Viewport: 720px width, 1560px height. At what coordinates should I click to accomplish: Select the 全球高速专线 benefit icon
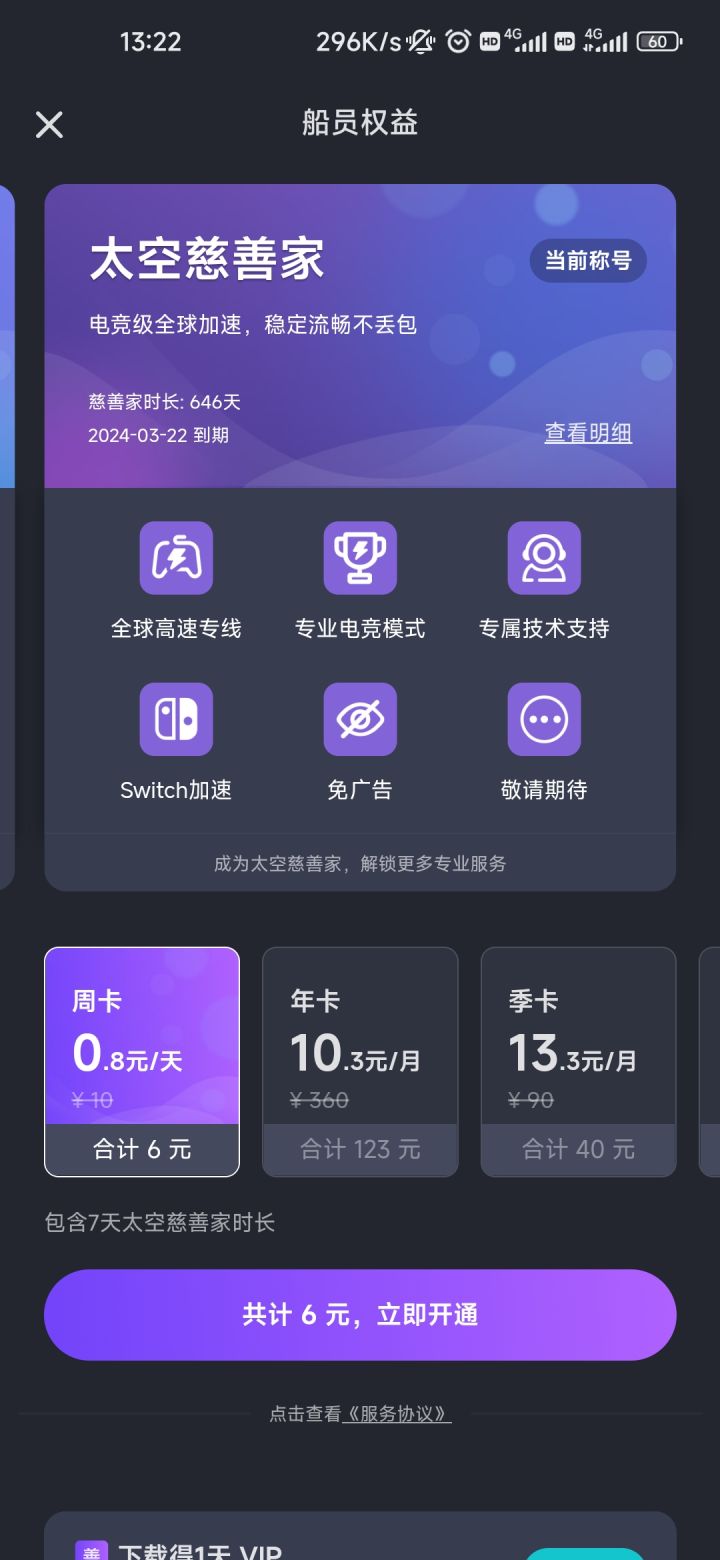tap(176, 557)
